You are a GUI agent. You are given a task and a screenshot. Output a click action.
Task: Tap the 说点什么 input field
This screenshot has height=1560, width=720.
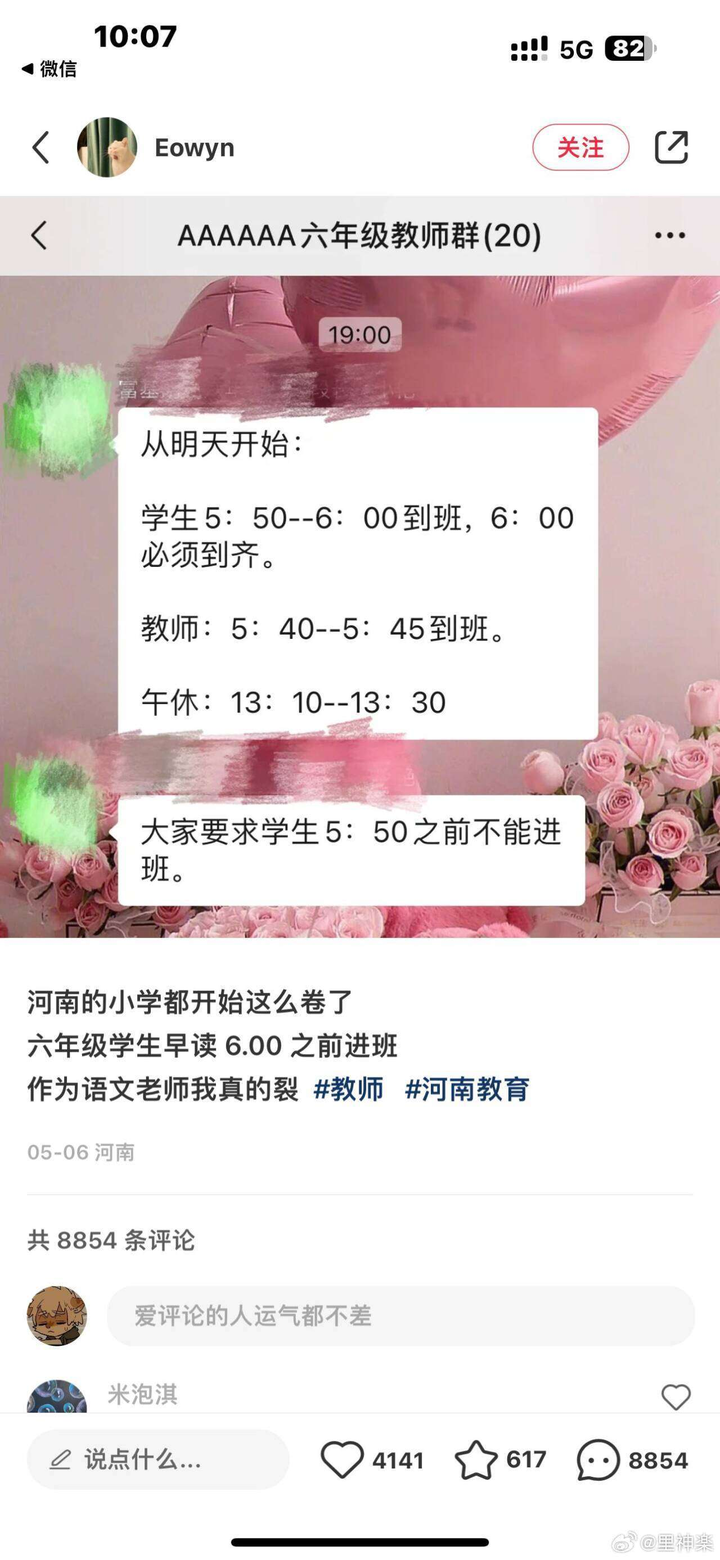click(158, 1460)
